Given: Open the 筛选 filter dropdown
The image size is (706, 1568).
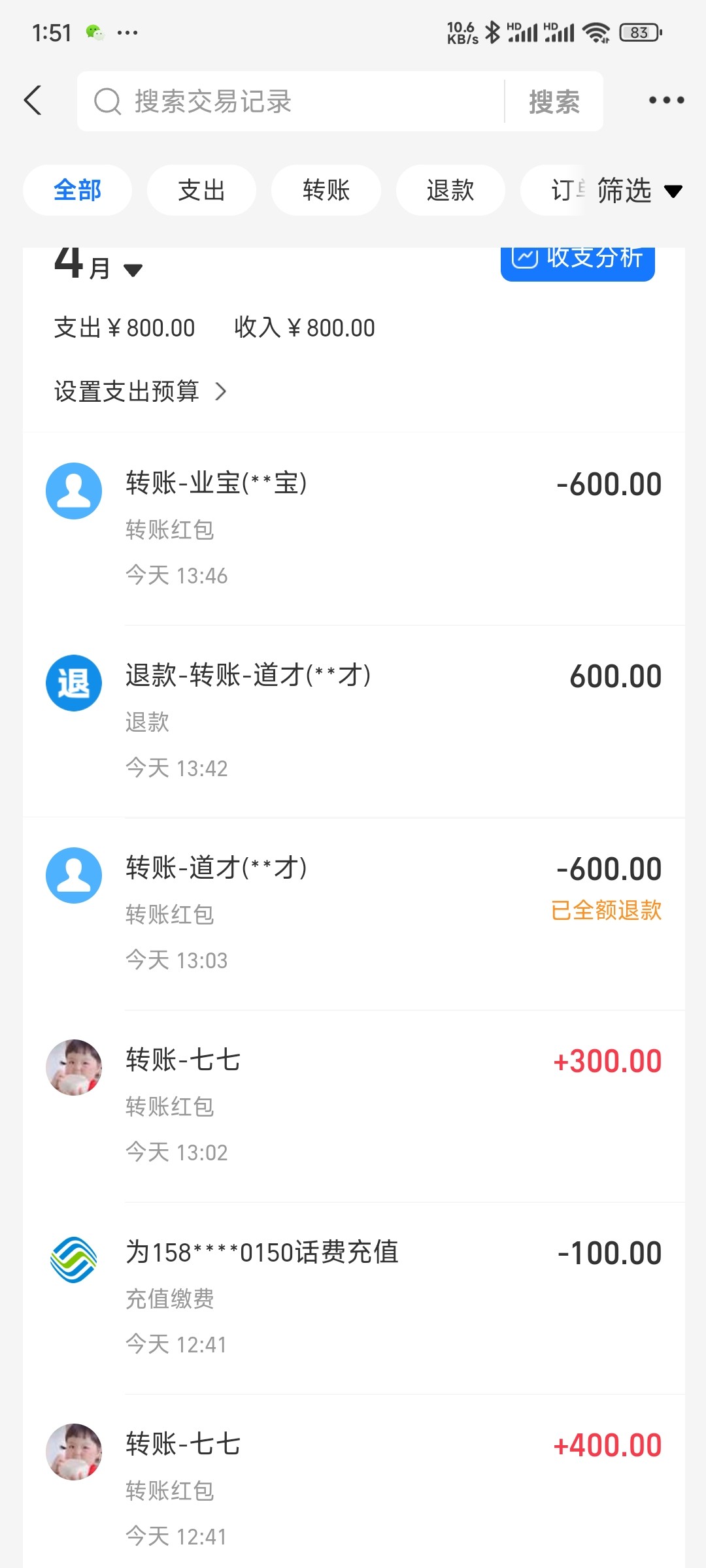Looking at the screenshot, I should [639, 191].
